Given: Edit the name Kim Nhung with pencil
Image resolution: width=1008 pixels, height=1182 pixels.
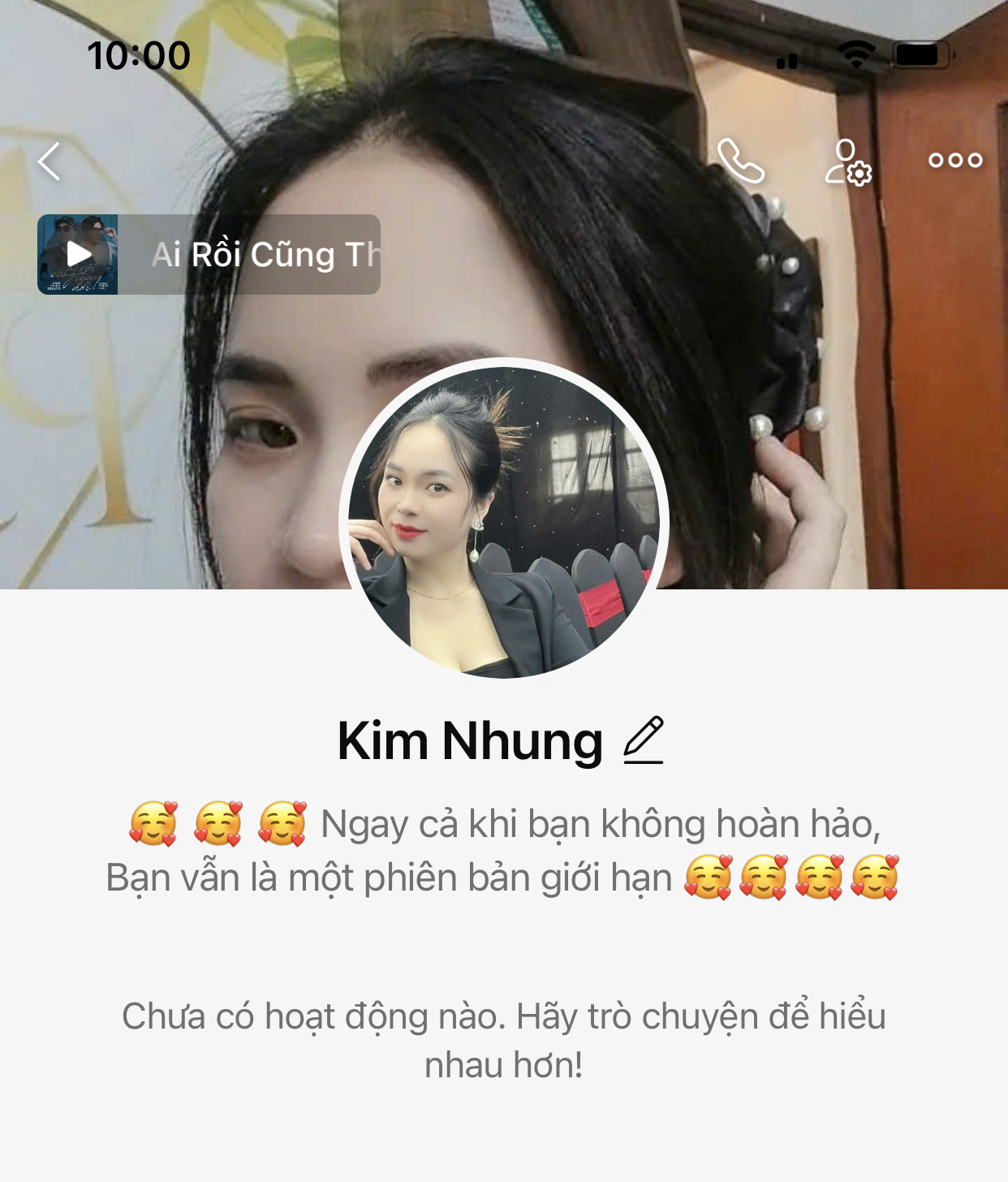Looking at the screenshot, I should [x=644, y=740].
